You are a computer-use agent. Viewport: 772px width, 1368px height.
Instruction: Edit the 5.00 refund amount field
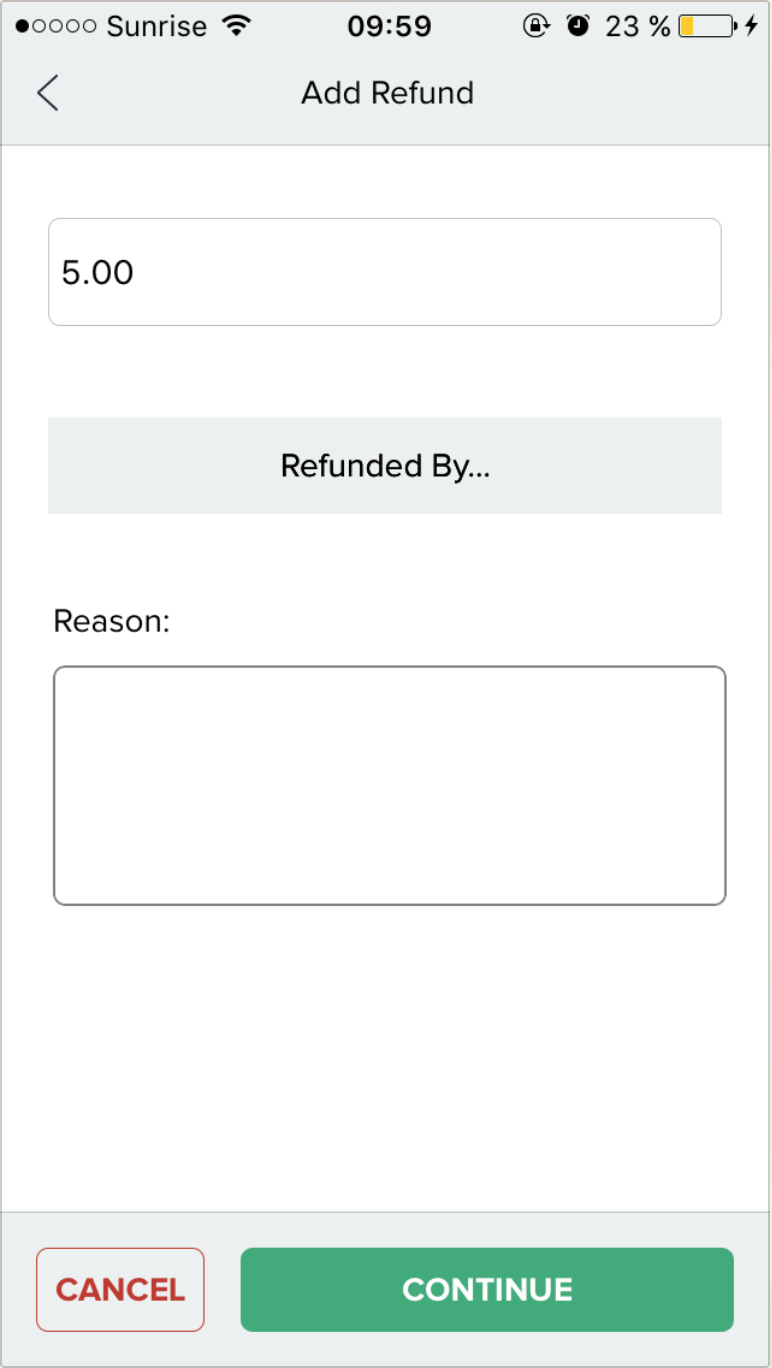[385, 272]
